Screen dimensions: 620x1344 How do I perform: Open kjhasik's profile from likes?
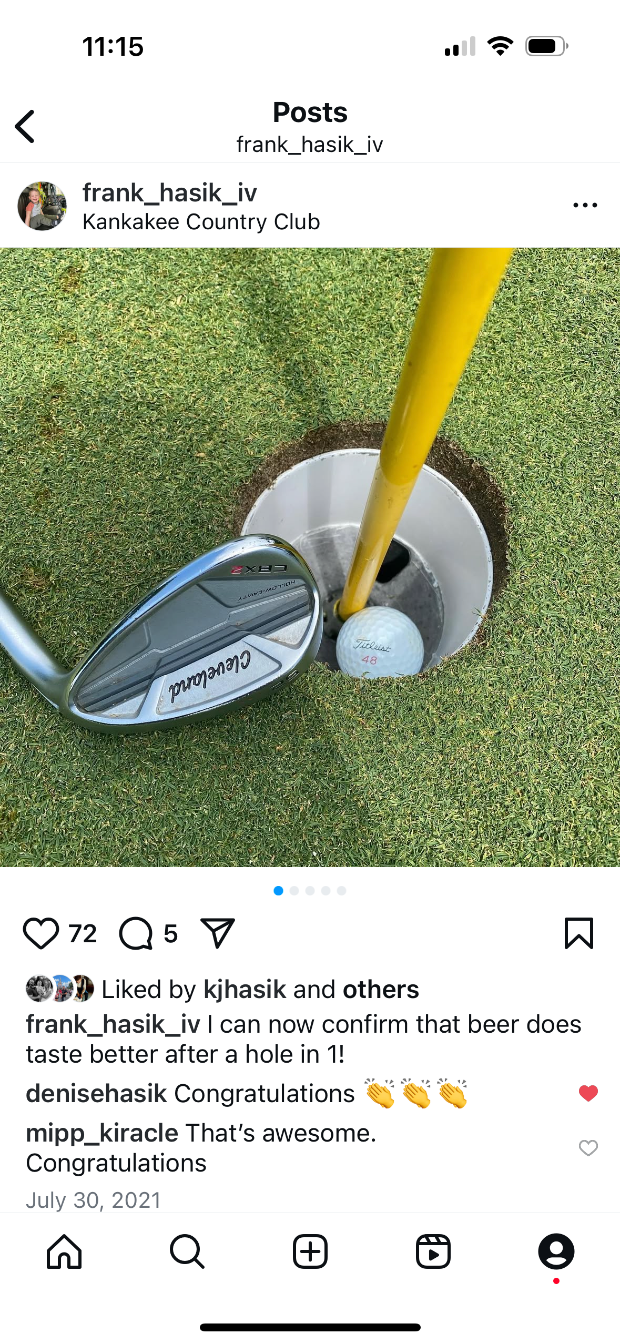pos(244,990)
